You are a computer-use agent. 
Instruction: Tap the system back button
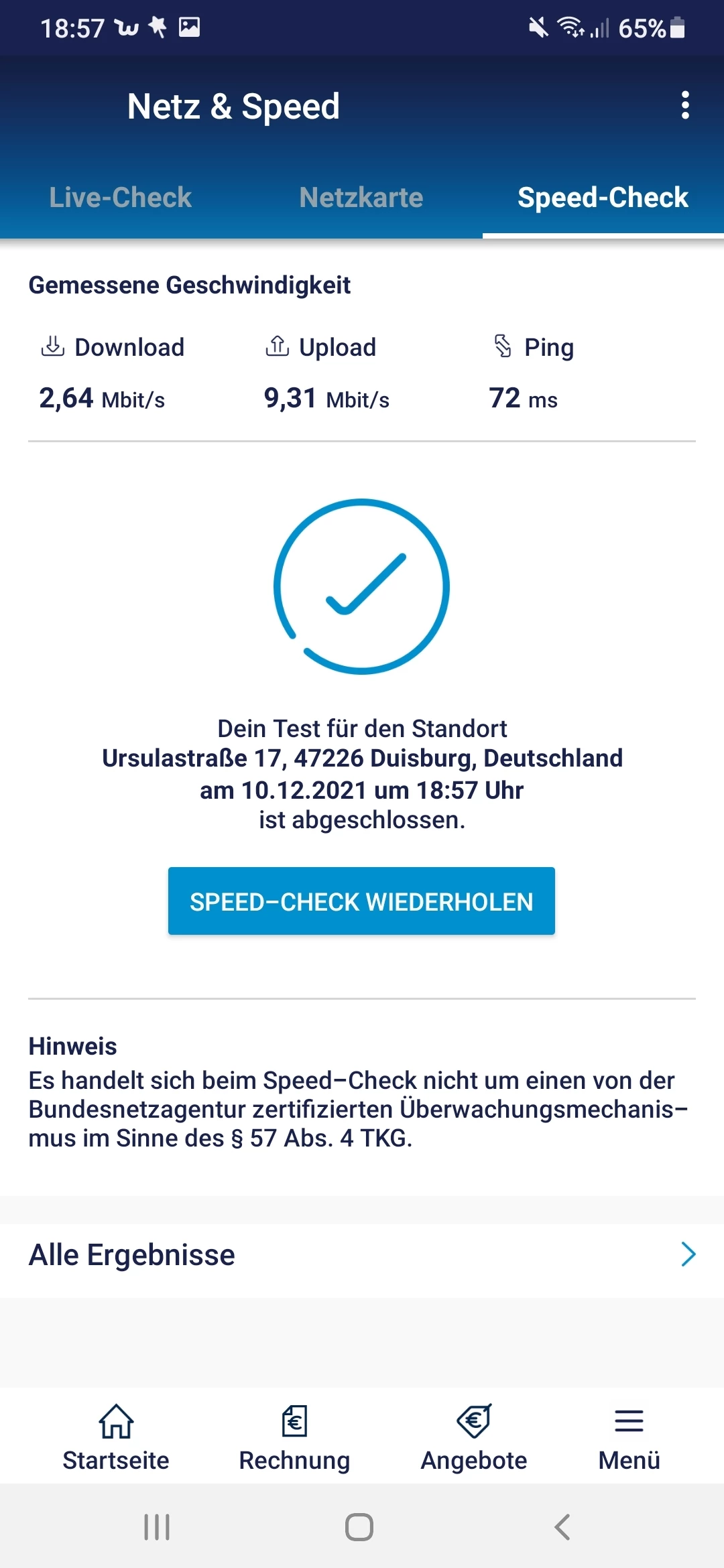coord(562,1527)
